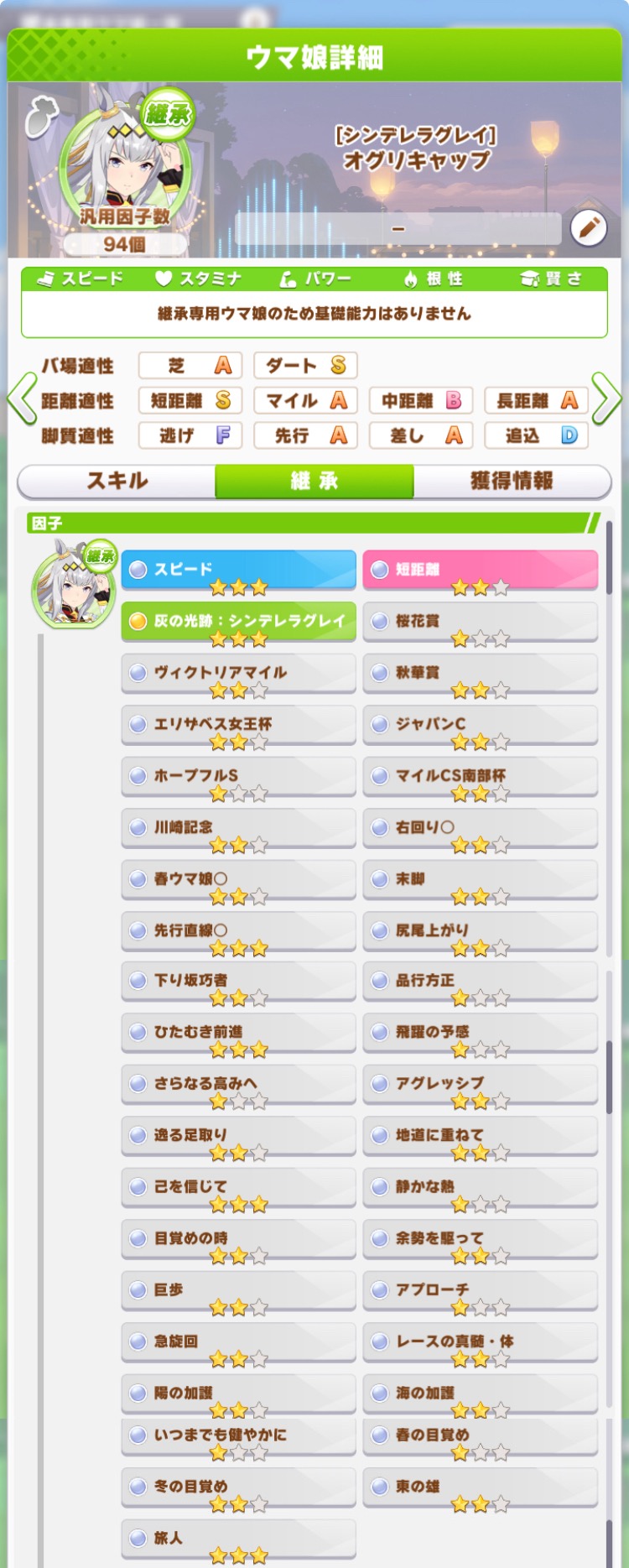This screenshot has width=629, height=1568.
Task: Tap the ひたむき前進 factor
Action: [239, 1033]
